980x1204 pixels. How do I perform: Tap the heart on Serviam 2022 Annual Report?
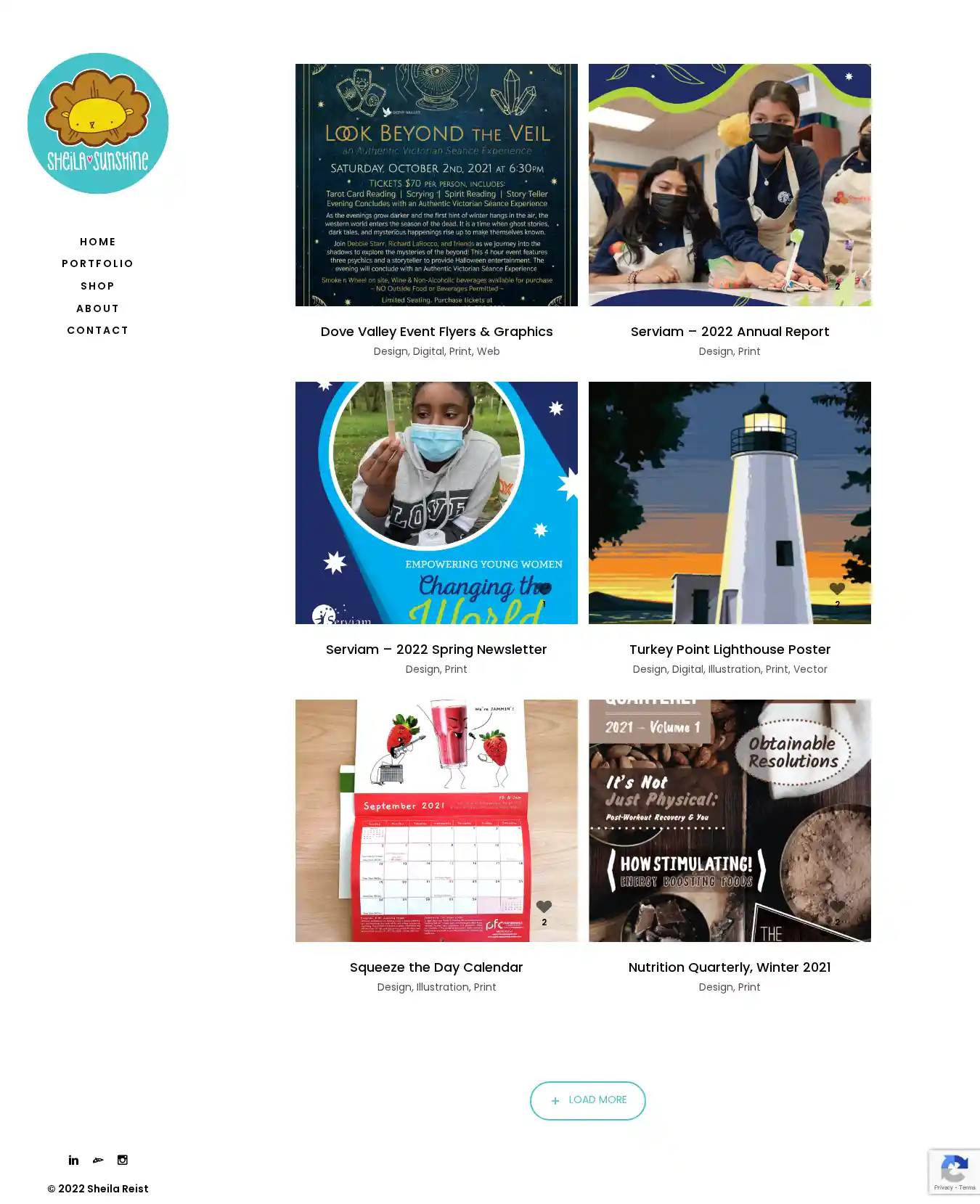pos(837,271)
